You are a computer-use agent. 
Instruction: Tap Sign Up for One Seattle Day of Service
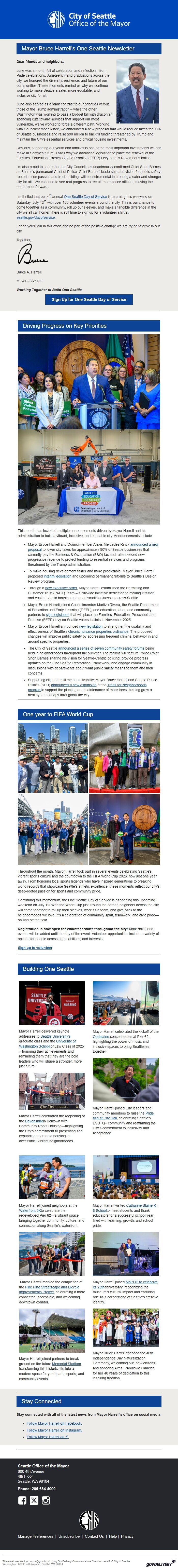(x=89, y=299)
